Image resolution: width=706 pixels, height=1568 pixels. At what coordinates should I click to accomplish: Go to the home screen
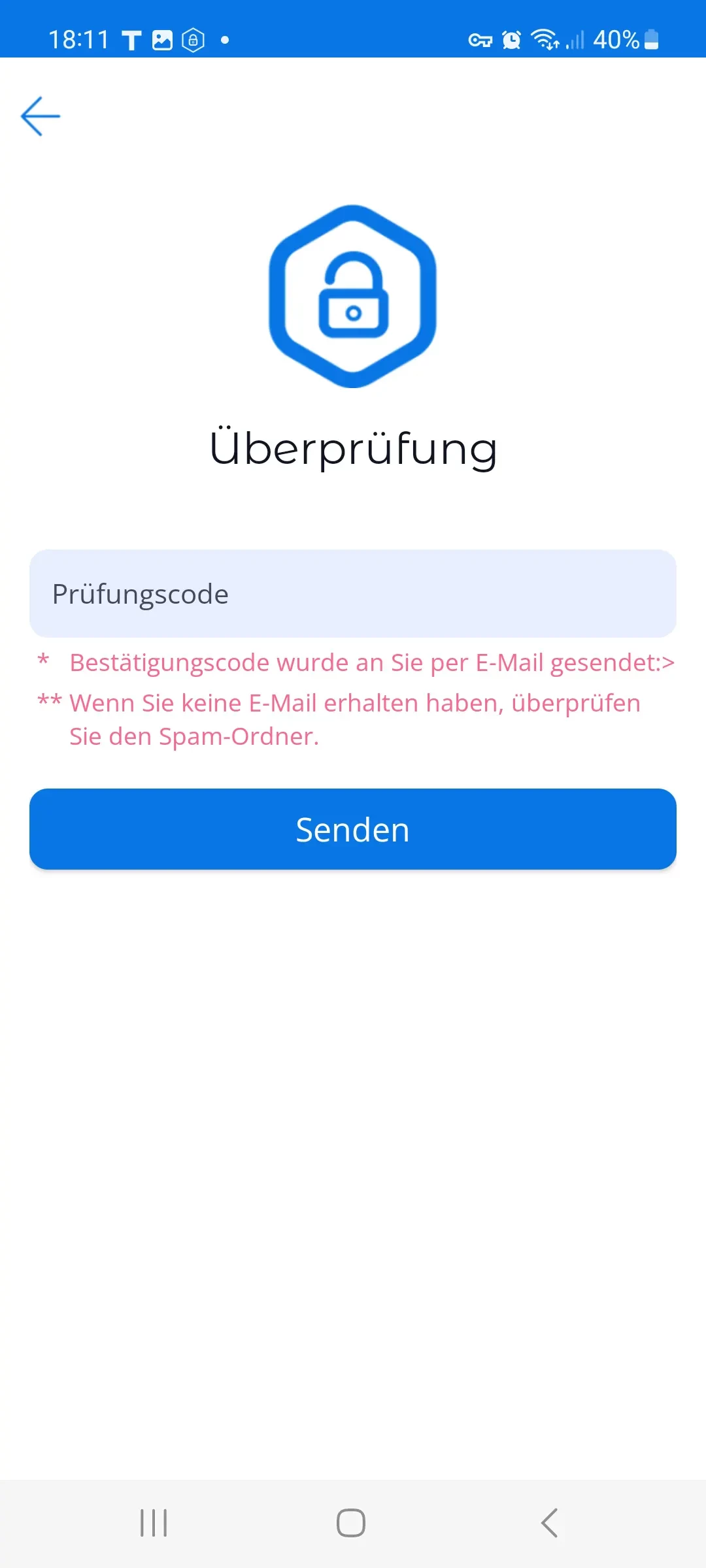coord(351,1523)
